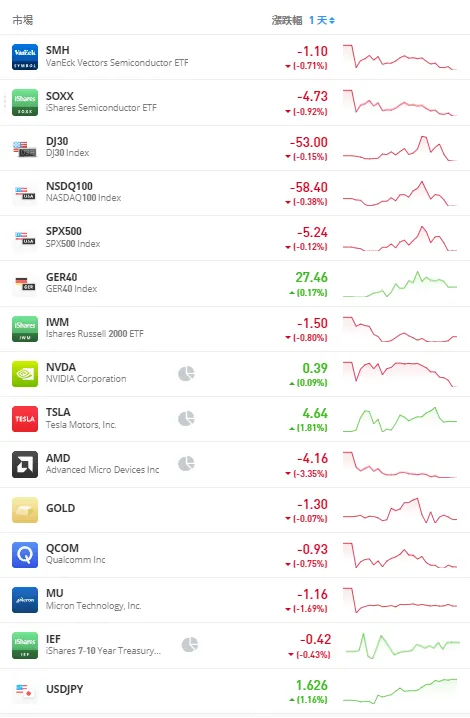
Task: Open the GER40 Index row
Action: pos(235,283)
